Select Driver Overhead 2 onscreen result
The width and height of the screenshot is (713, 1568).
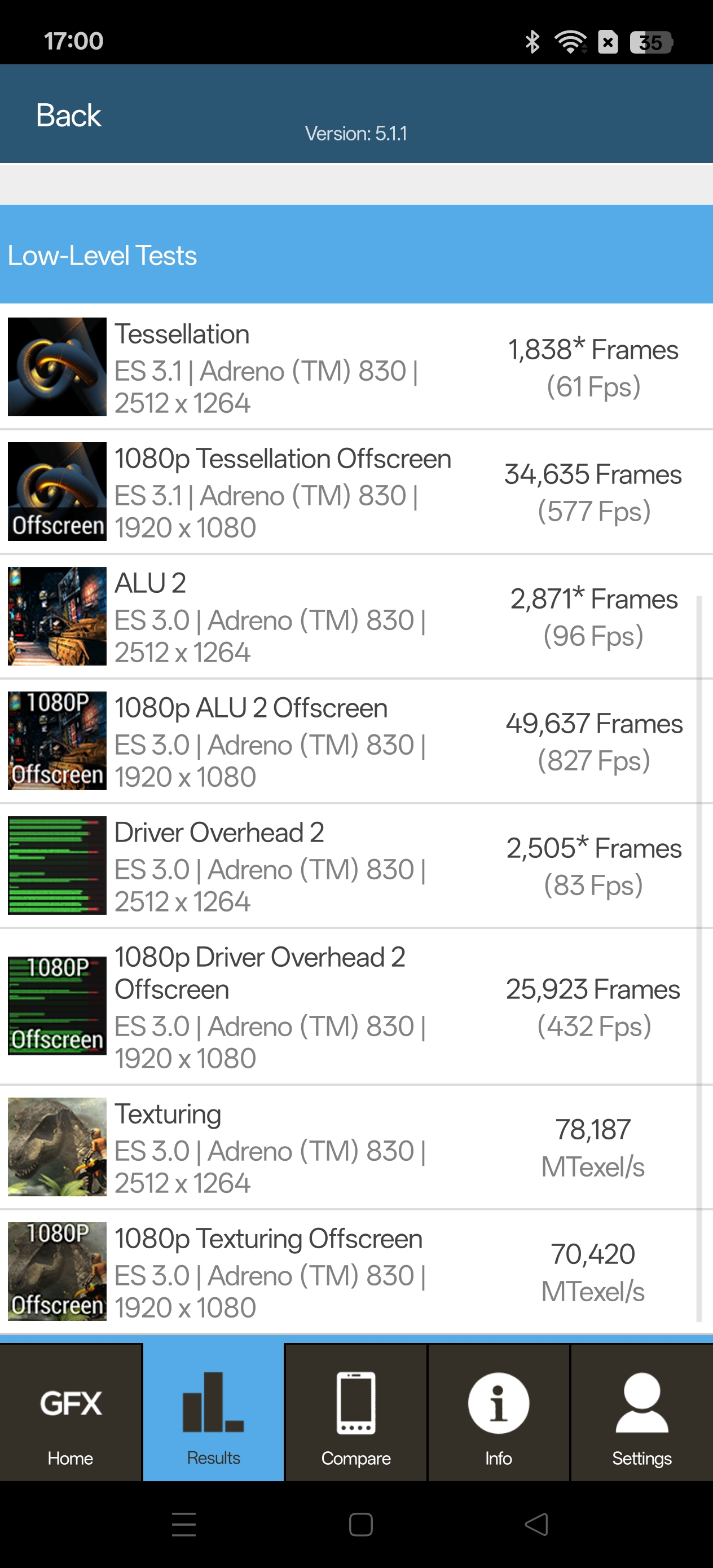(356, 866)
